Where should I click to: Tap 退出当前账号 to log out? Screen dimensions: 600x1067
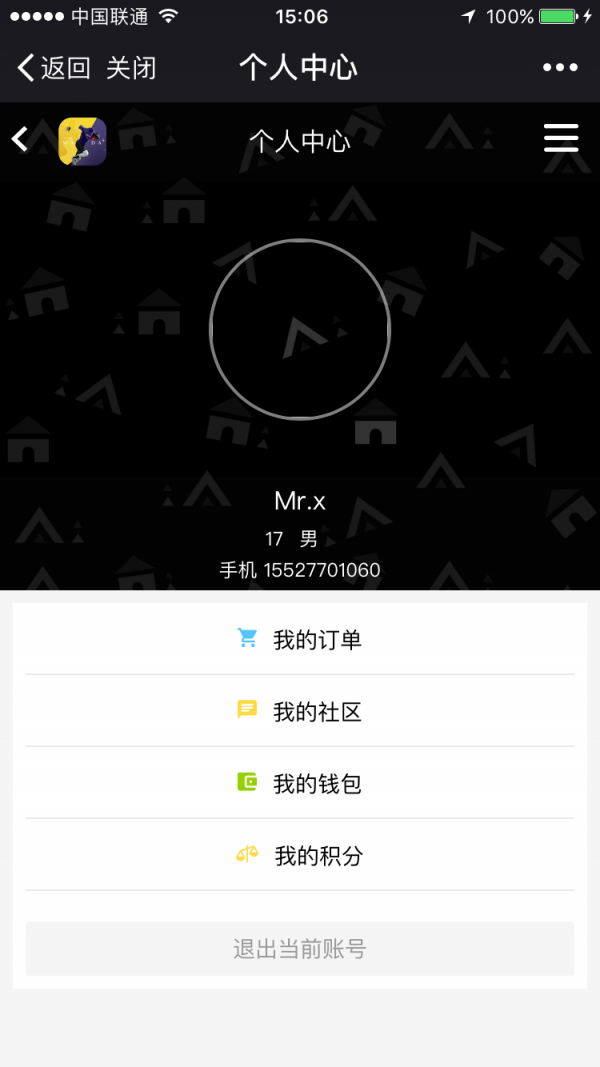tap(300, 949)
